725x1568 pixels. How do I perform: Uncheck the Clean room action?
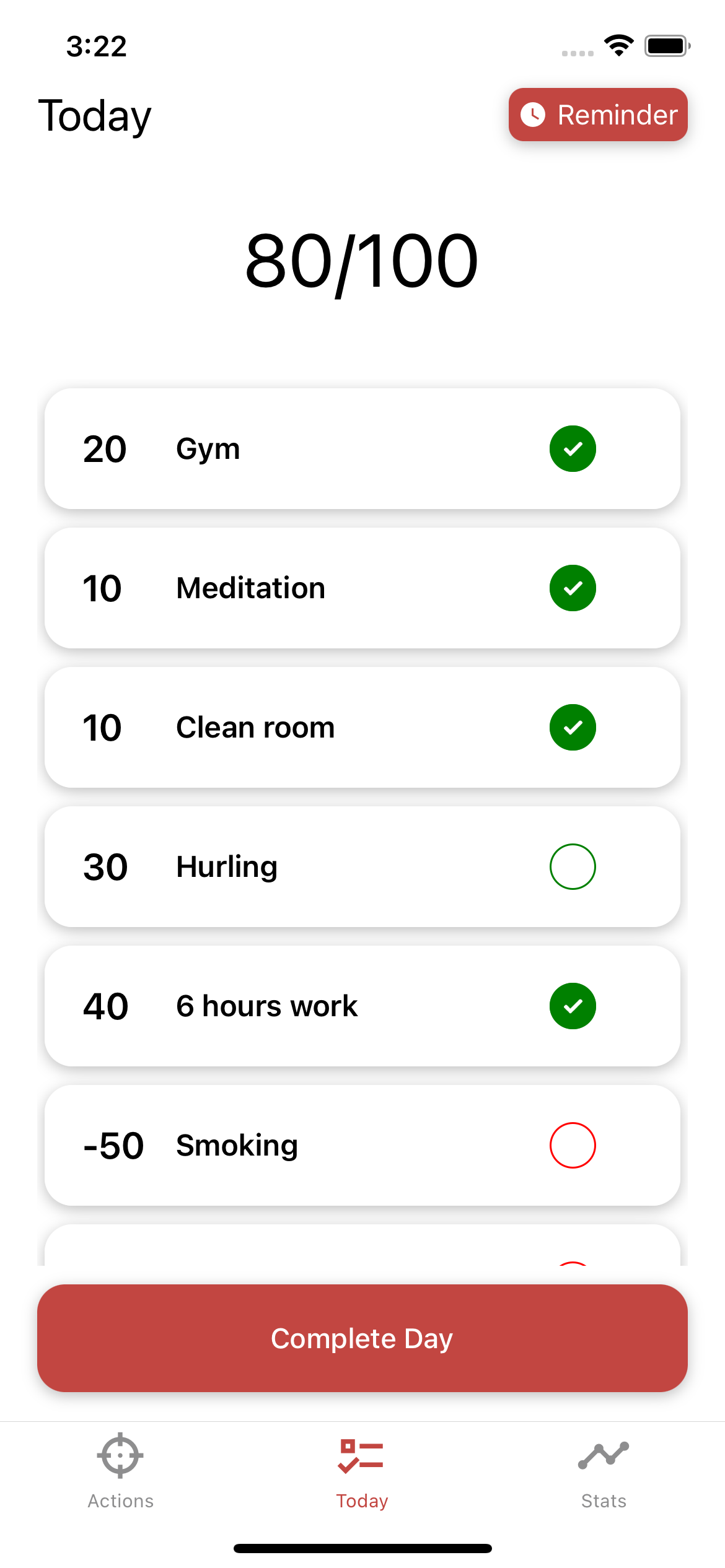(573, 728)
